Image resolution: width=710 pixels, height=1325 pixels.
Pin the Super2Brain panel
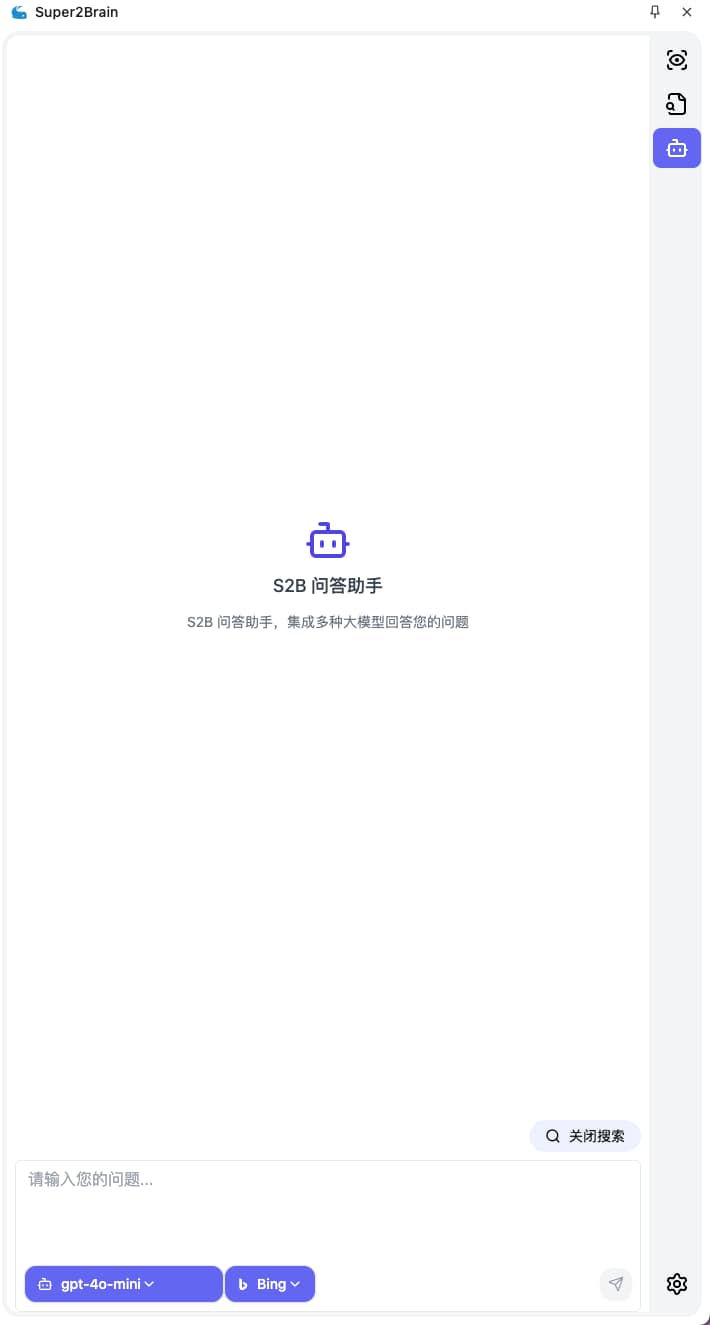[x=655, y=12]
